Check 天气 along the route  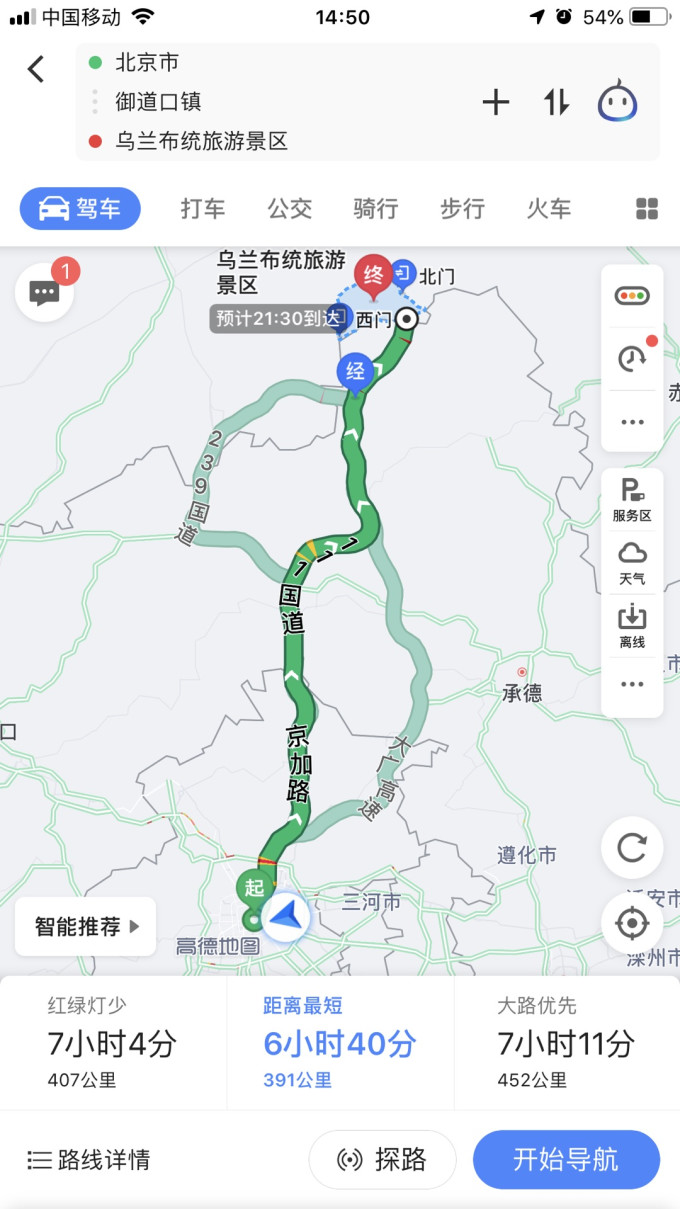(x=632, y=562)
